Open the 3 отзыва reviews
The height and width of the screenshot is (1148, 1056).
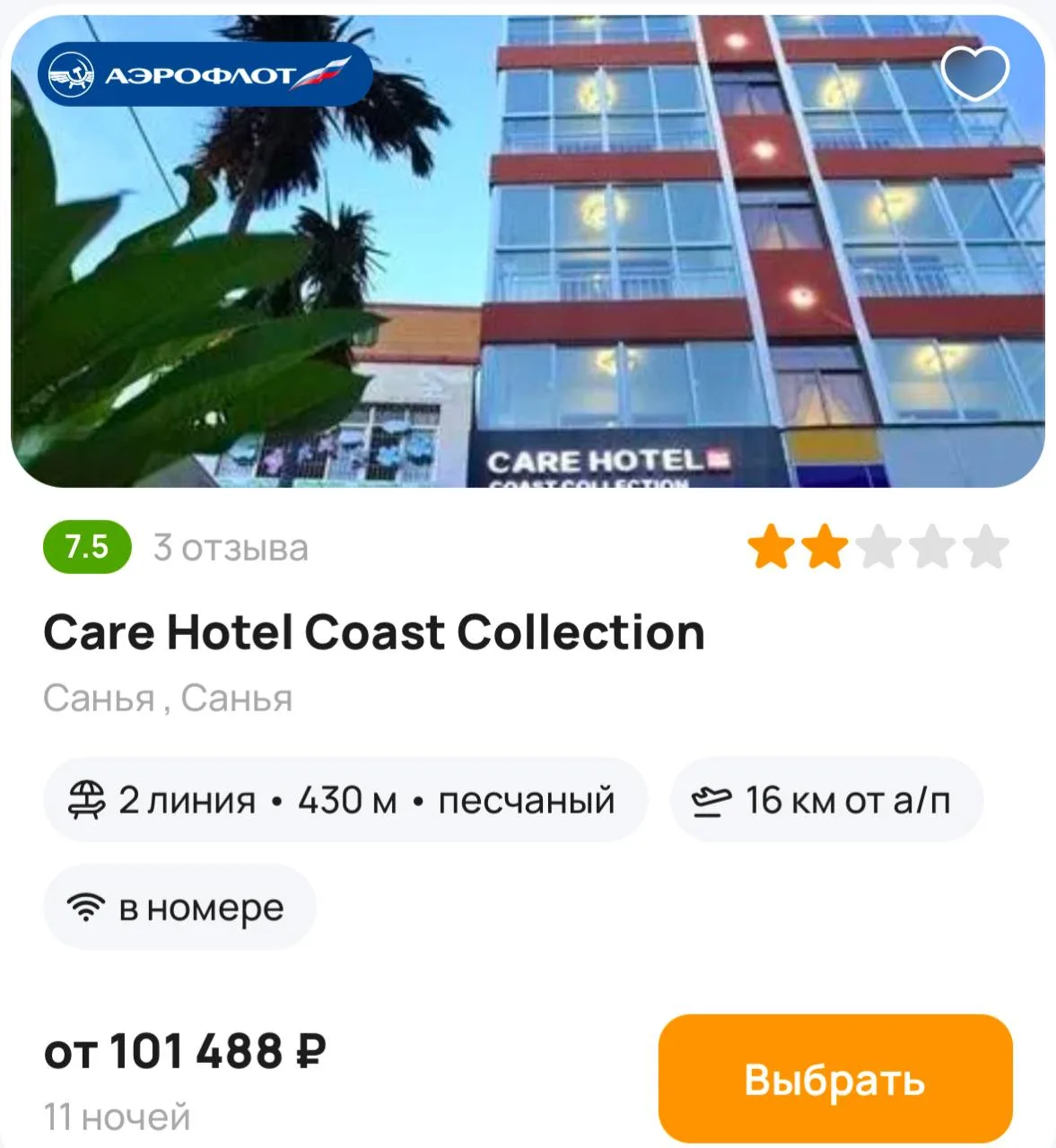click(231, 548)
